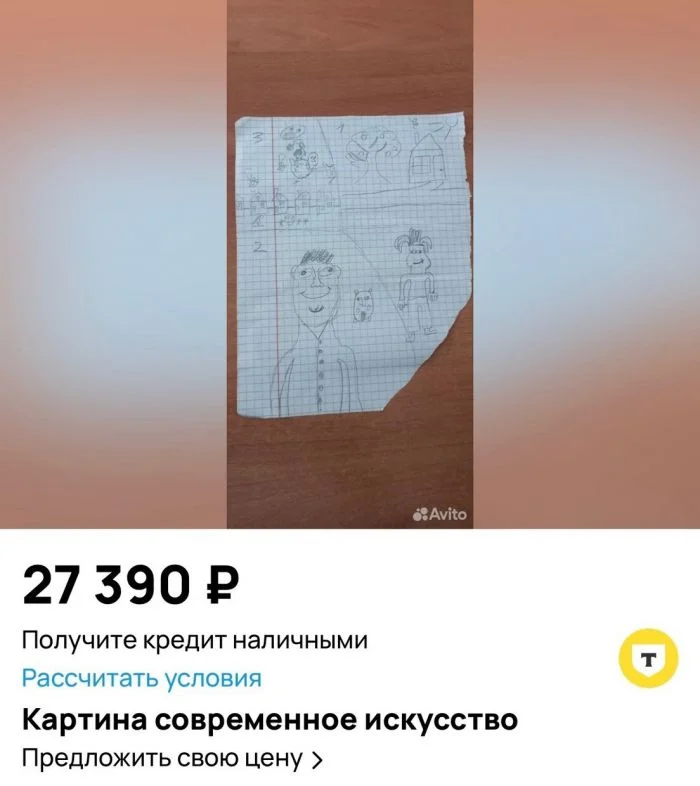This screenshot has width=700, height=786.
Task: Open Предложить свою цену
Action: pyautogui.click(x=172, y=758)
